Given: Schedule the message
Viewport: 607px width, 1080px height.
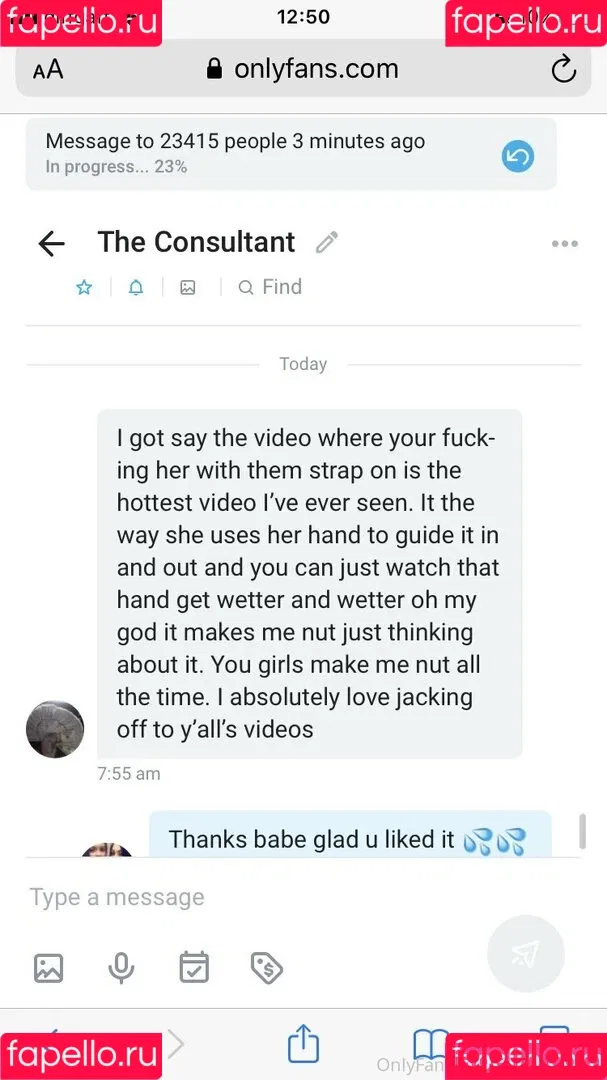Looking at the screenshot, I should [193, 967].
